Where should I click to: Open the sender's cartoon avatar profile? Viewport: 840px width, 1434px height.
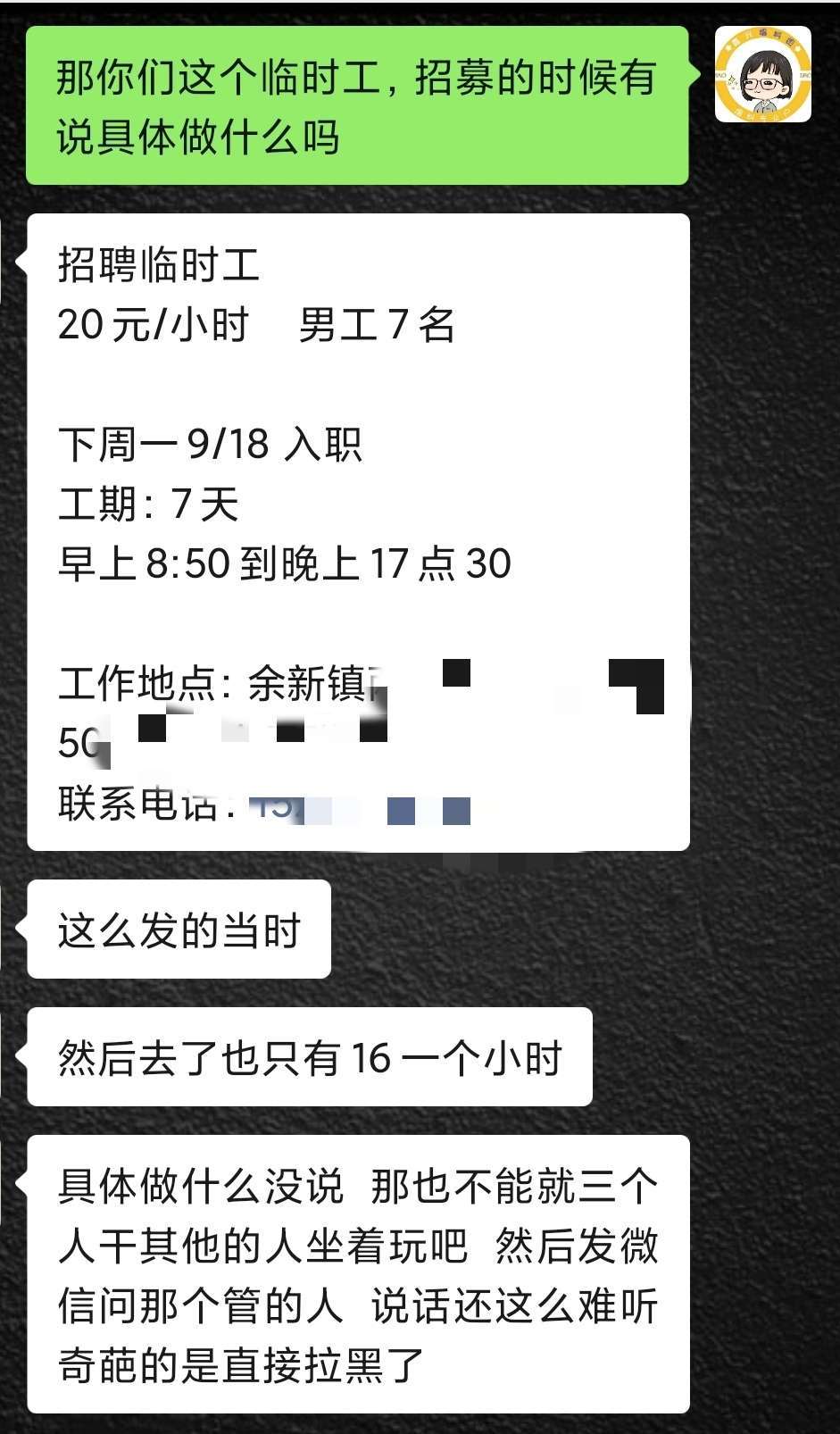pos(762,74)
